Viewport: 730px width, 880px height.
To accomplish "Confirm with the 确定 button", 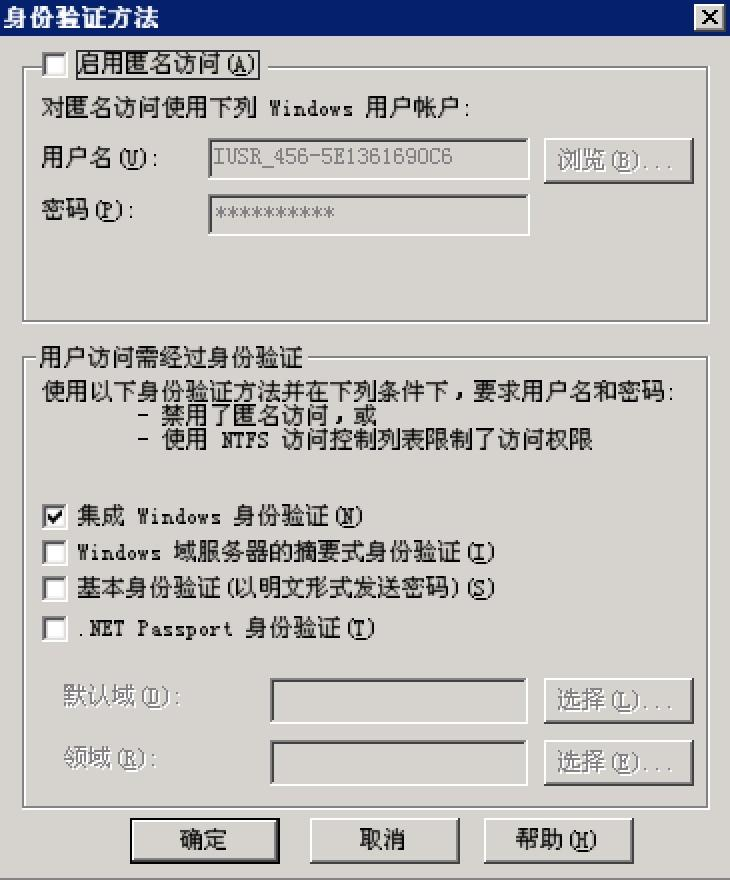I will pos(203,839).
